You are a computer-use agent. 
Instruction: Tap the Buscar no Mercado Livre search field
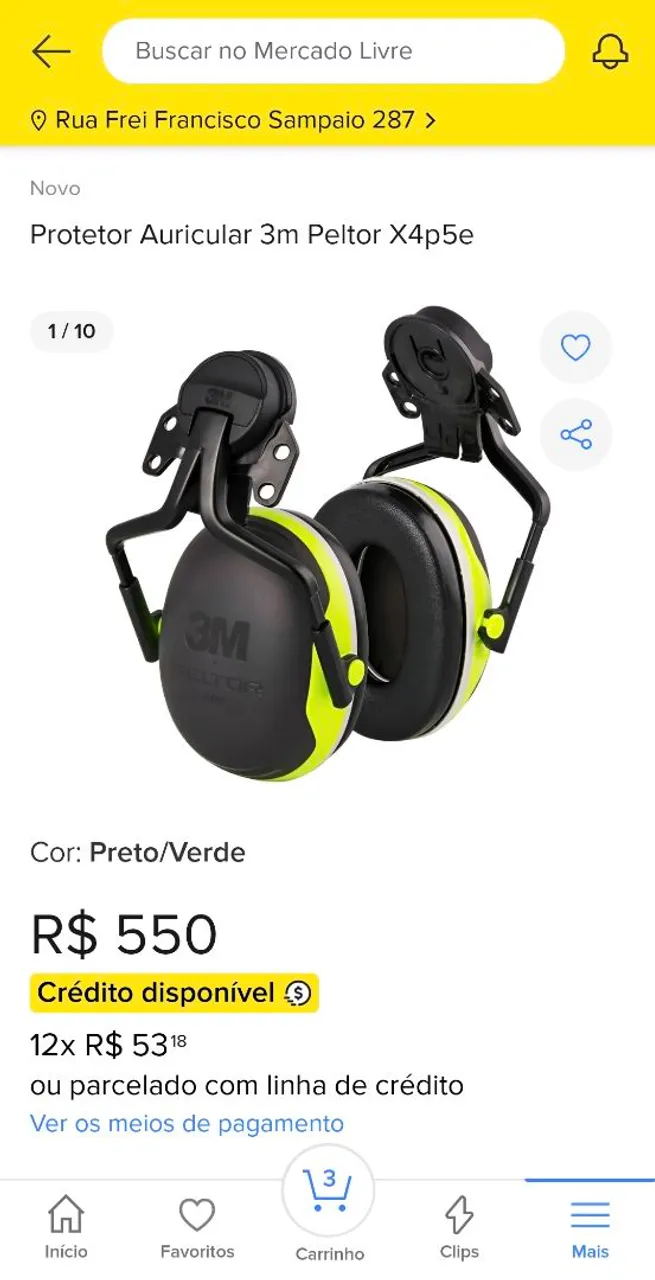click(333, 51)
